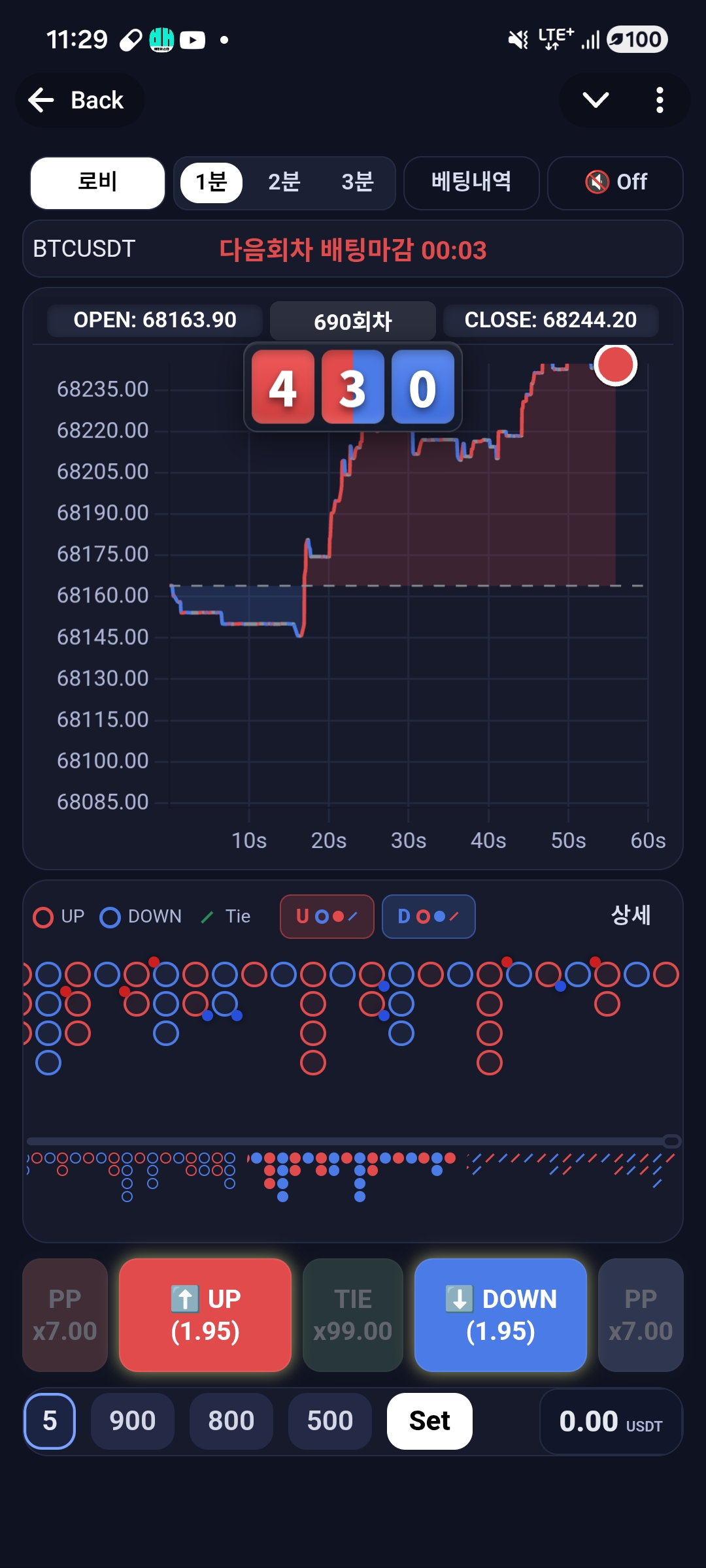
Task: Bet on TIE x99.00
Action: (353, 1315)
